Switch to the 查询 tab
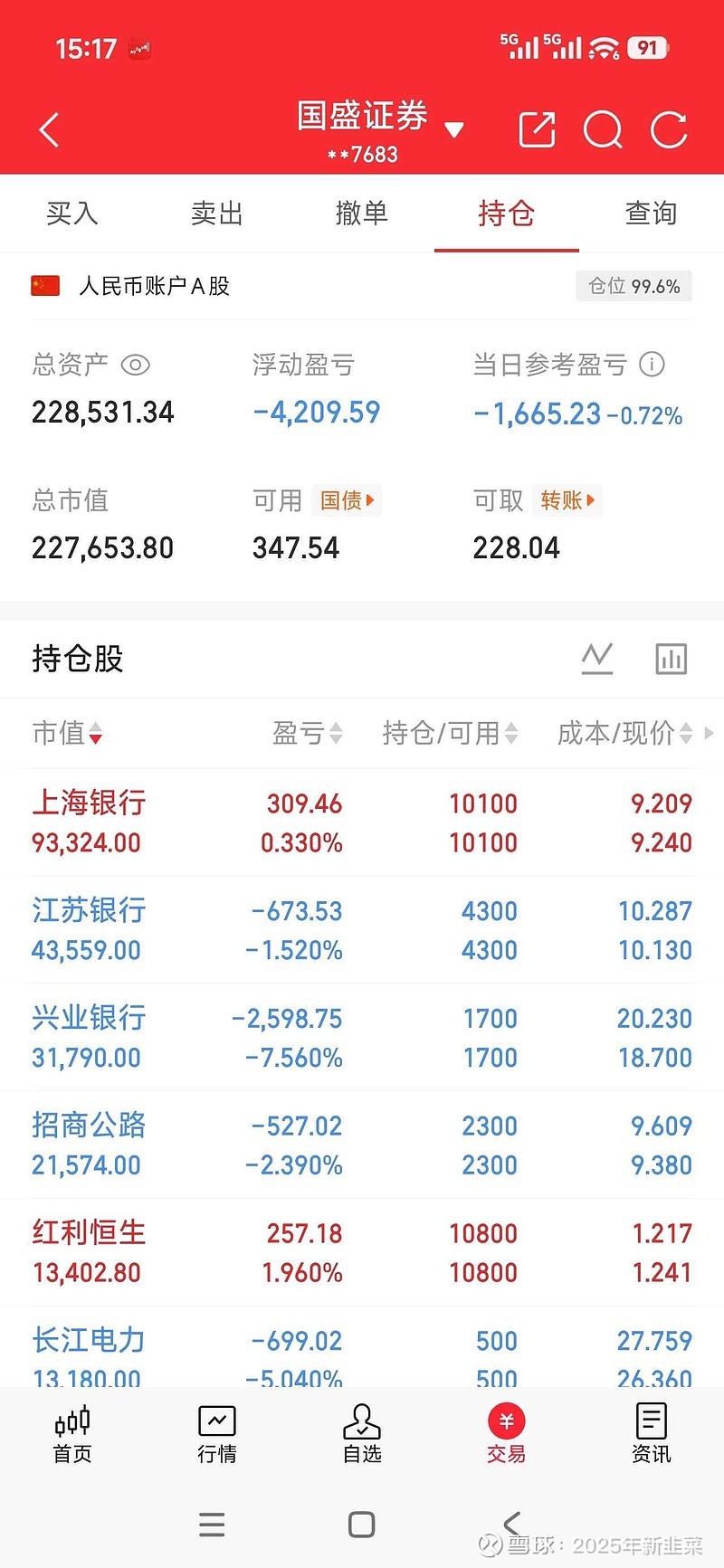The height and width of the screenshot is (1568, 724). [x=651, y=214]
